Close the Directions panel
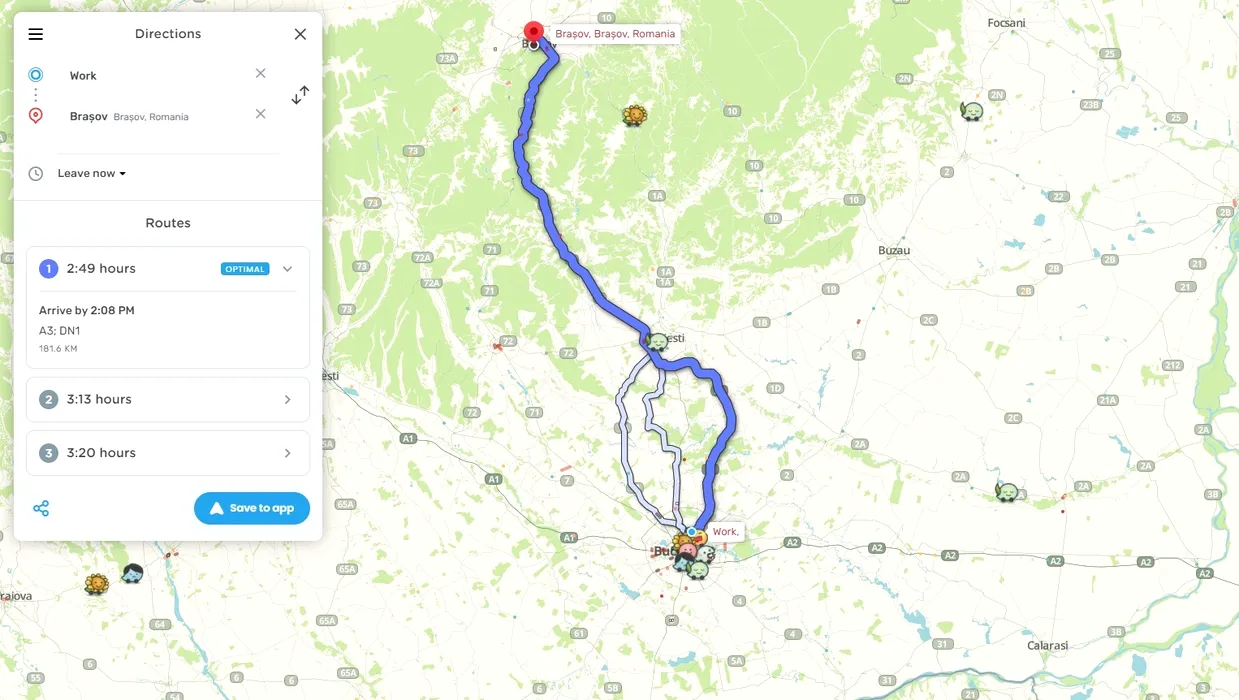 pos(300,34)
